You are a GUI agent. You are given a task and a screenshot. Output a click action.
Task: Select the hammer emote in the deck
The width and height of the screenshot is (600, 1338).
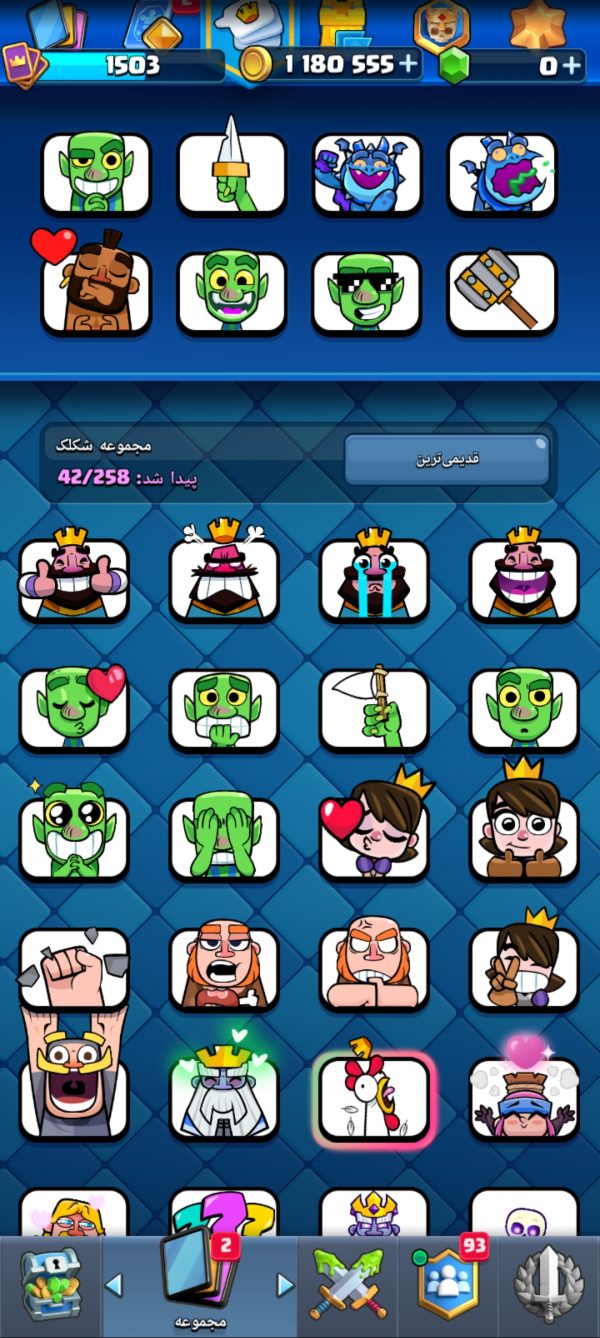pos(502,293)
